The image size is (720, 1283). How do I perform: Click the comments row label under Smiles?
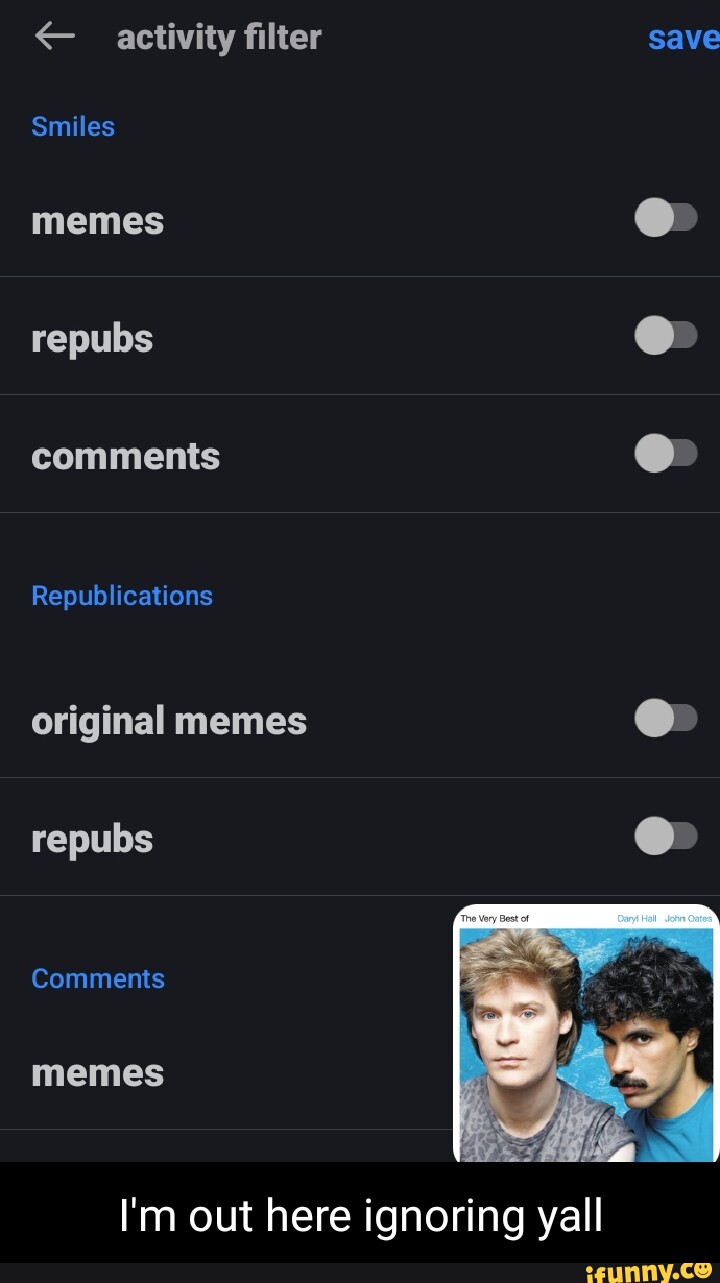[x=126, y=455]
